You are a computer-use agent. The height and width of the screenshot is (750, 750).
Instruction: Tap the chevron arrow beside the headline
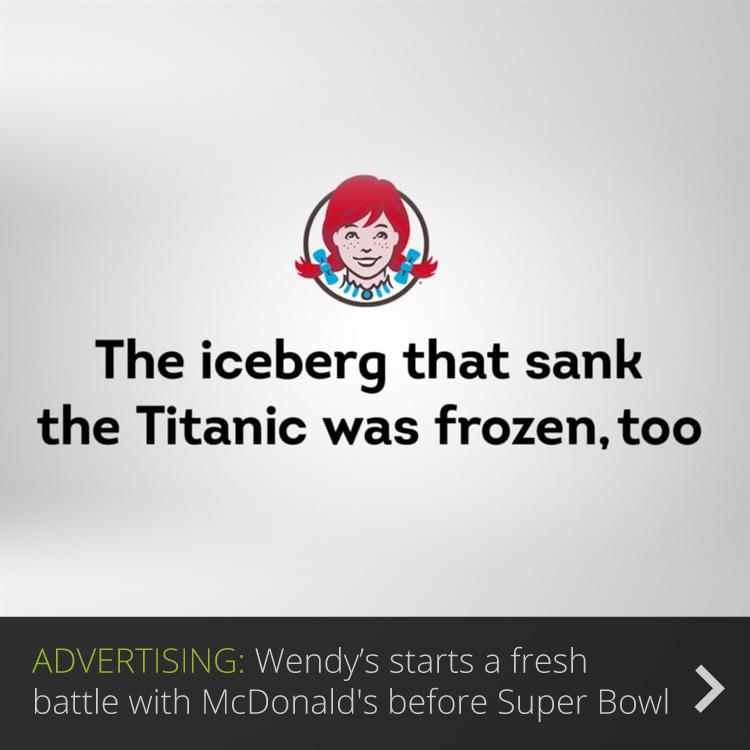[x=709, y=688]
